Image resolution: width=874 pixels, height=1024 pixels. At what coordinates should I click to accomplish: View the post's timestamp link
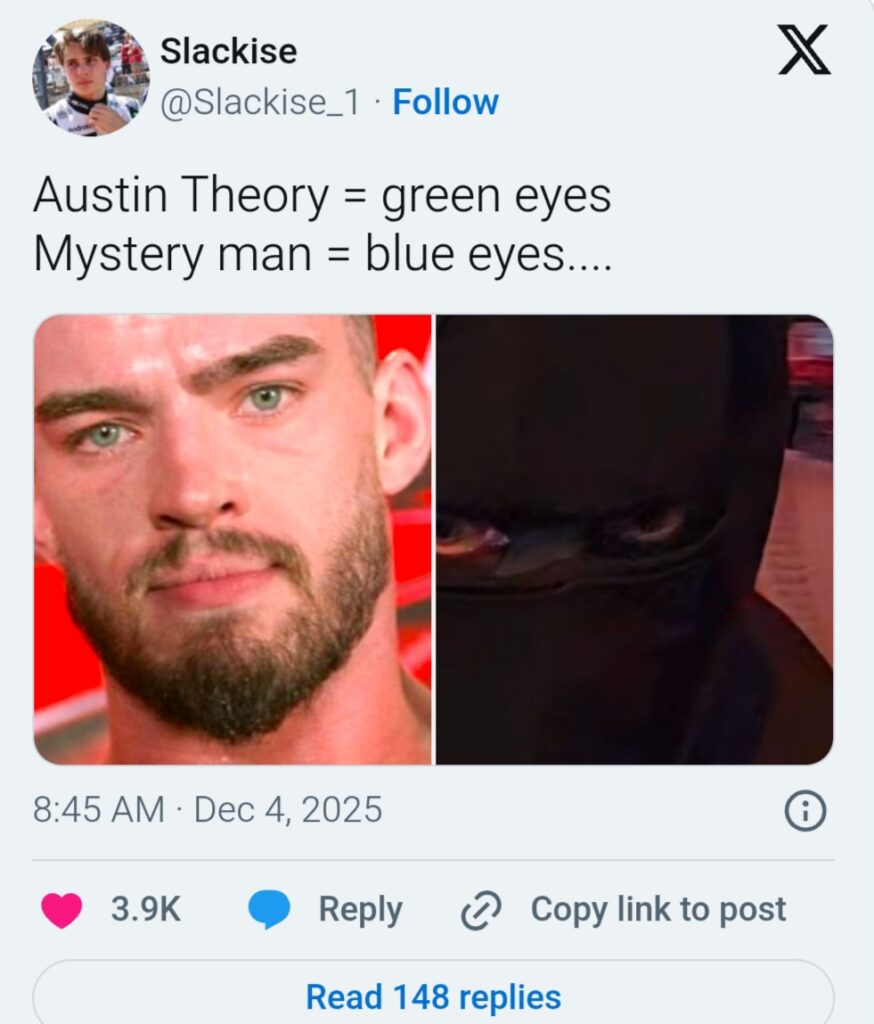tap(208, 809)
